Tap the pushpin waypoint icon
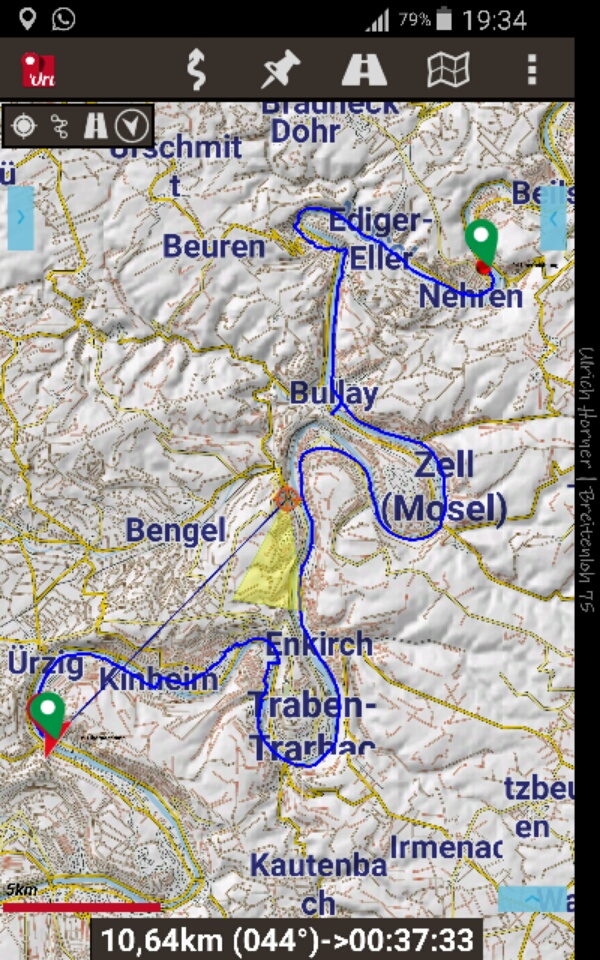 pos(280,69)
